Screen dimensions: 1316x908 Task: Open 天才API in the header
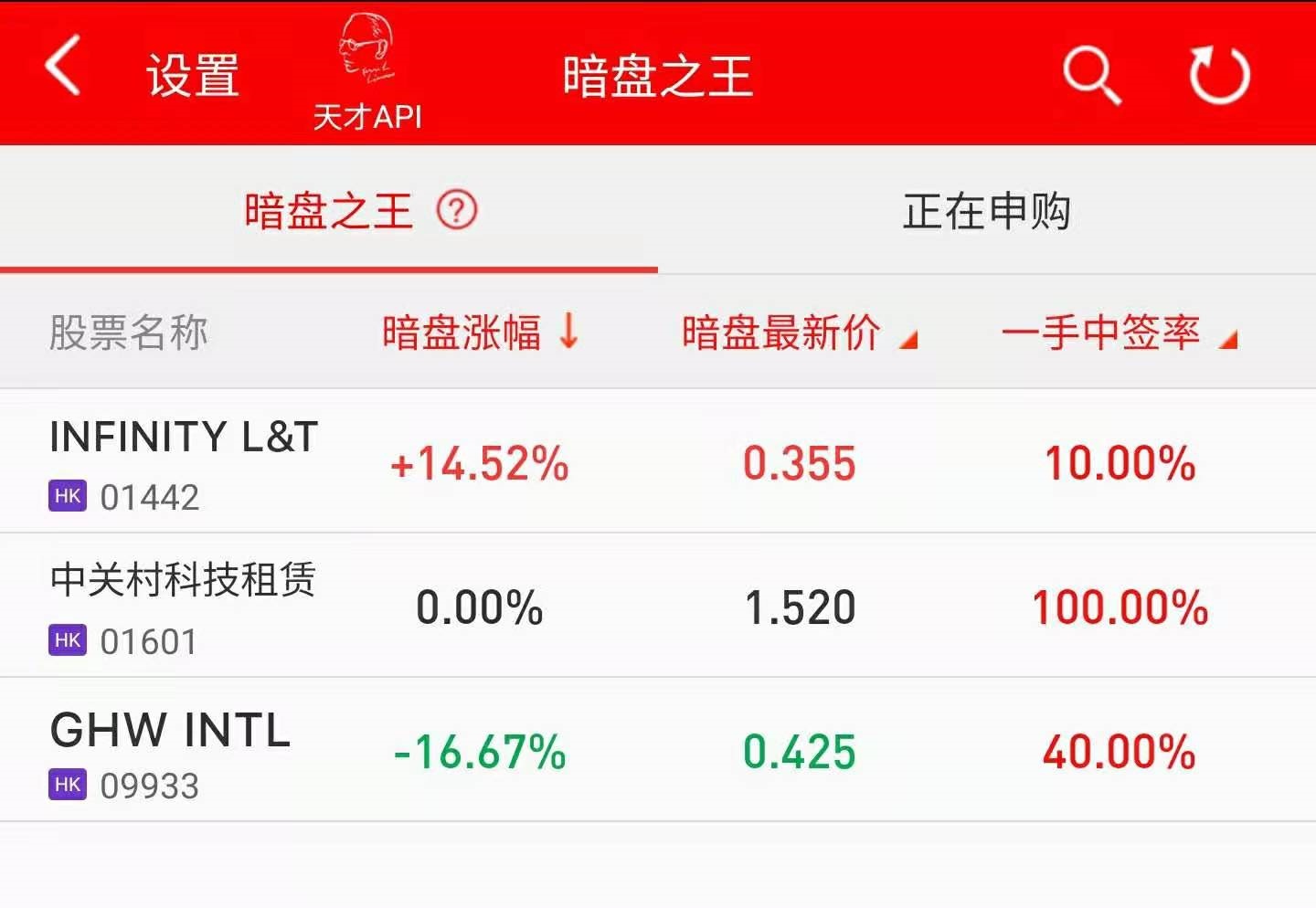click(x=367, y=75)
